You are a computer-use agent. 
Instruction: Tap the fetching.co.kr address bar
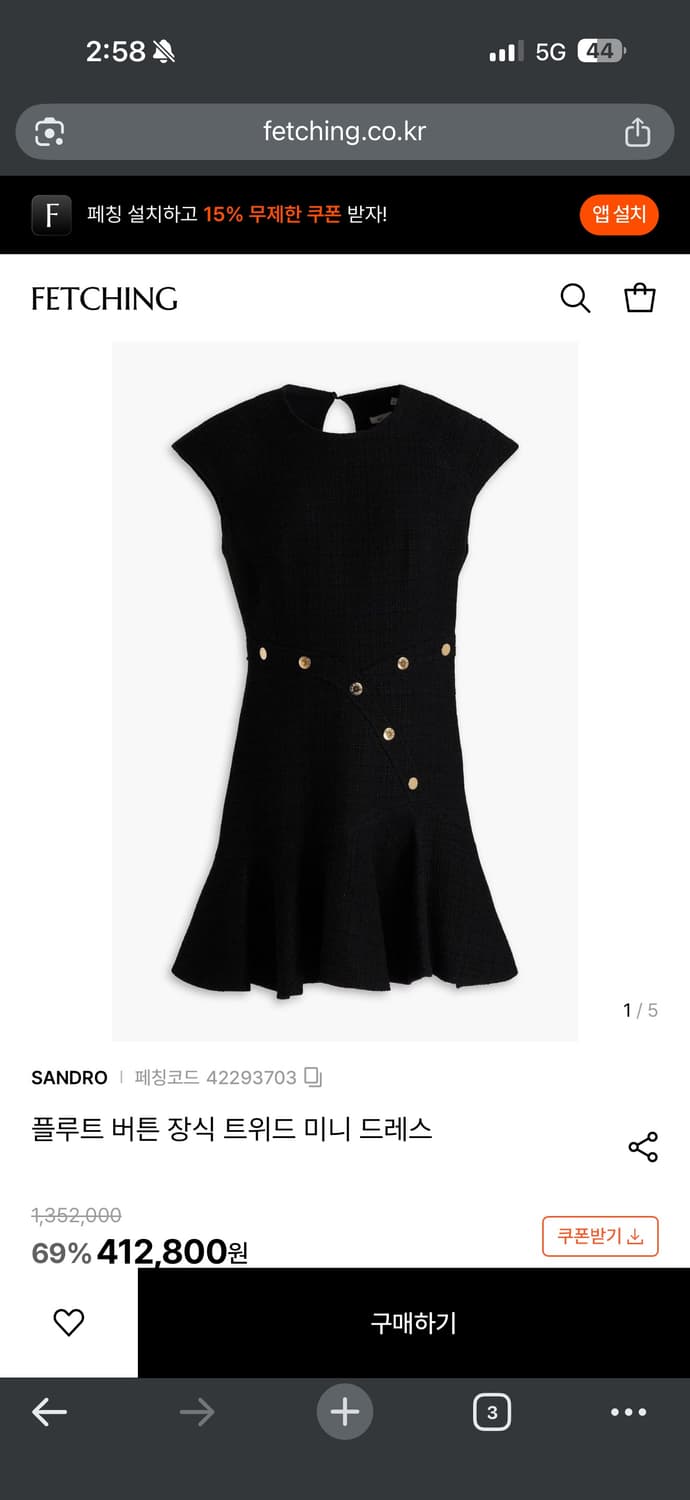[x=345, y=132]
